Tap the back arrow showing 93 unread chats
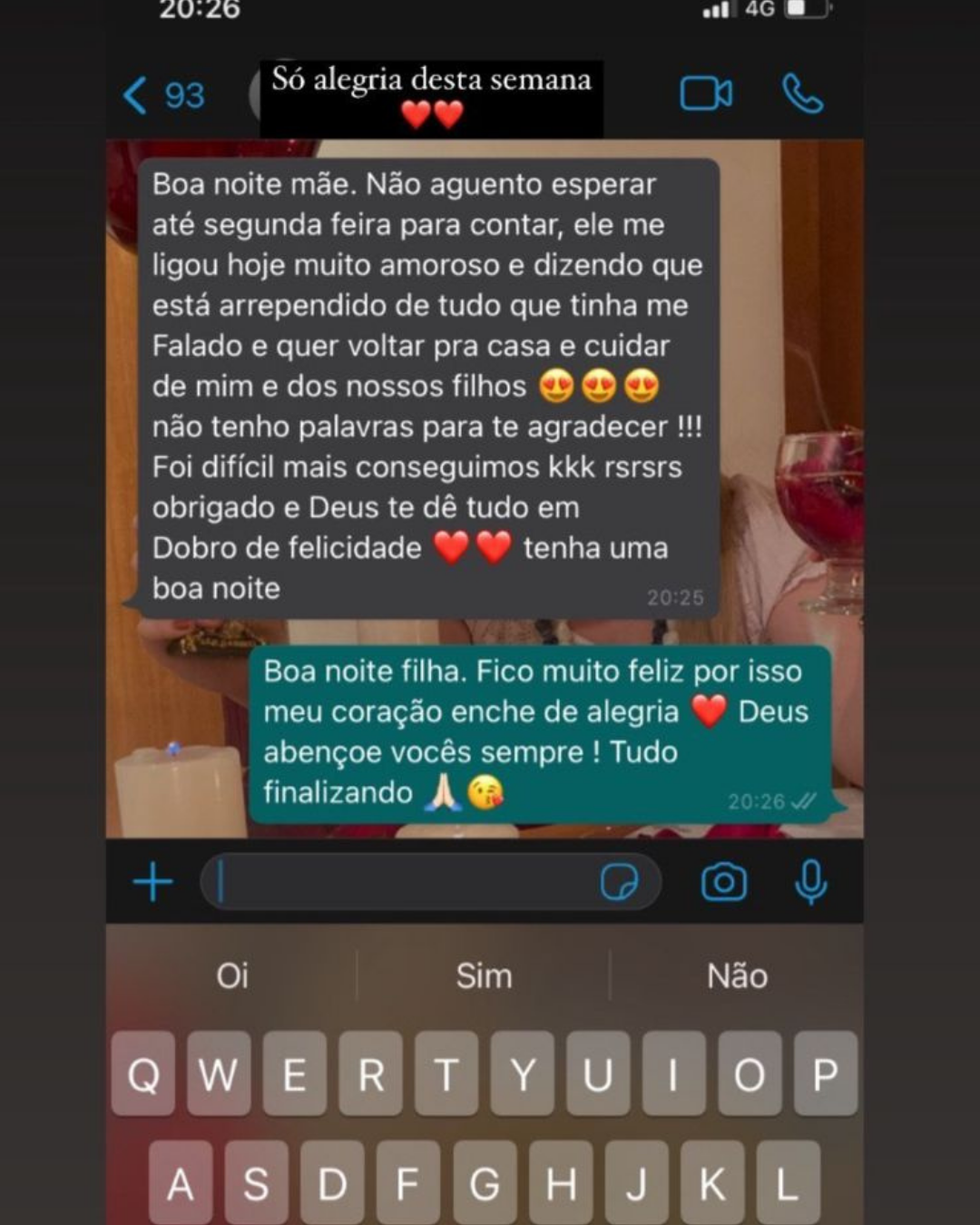980x1225 pixels. coord(162,94)
